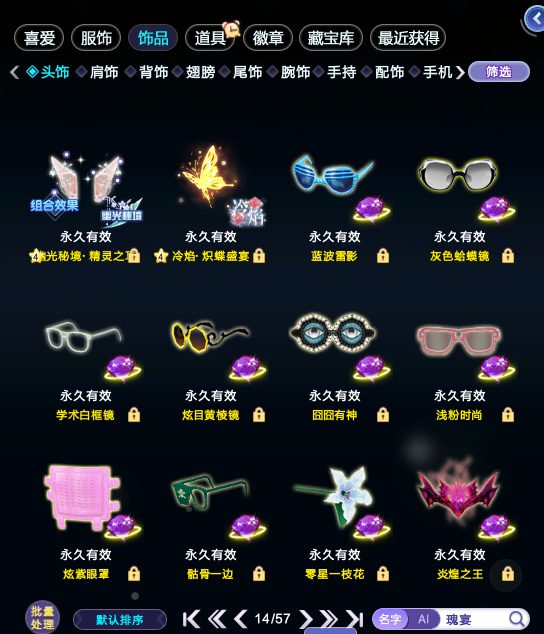Pick the 炎煌之王 headpiece

(459, 524)
